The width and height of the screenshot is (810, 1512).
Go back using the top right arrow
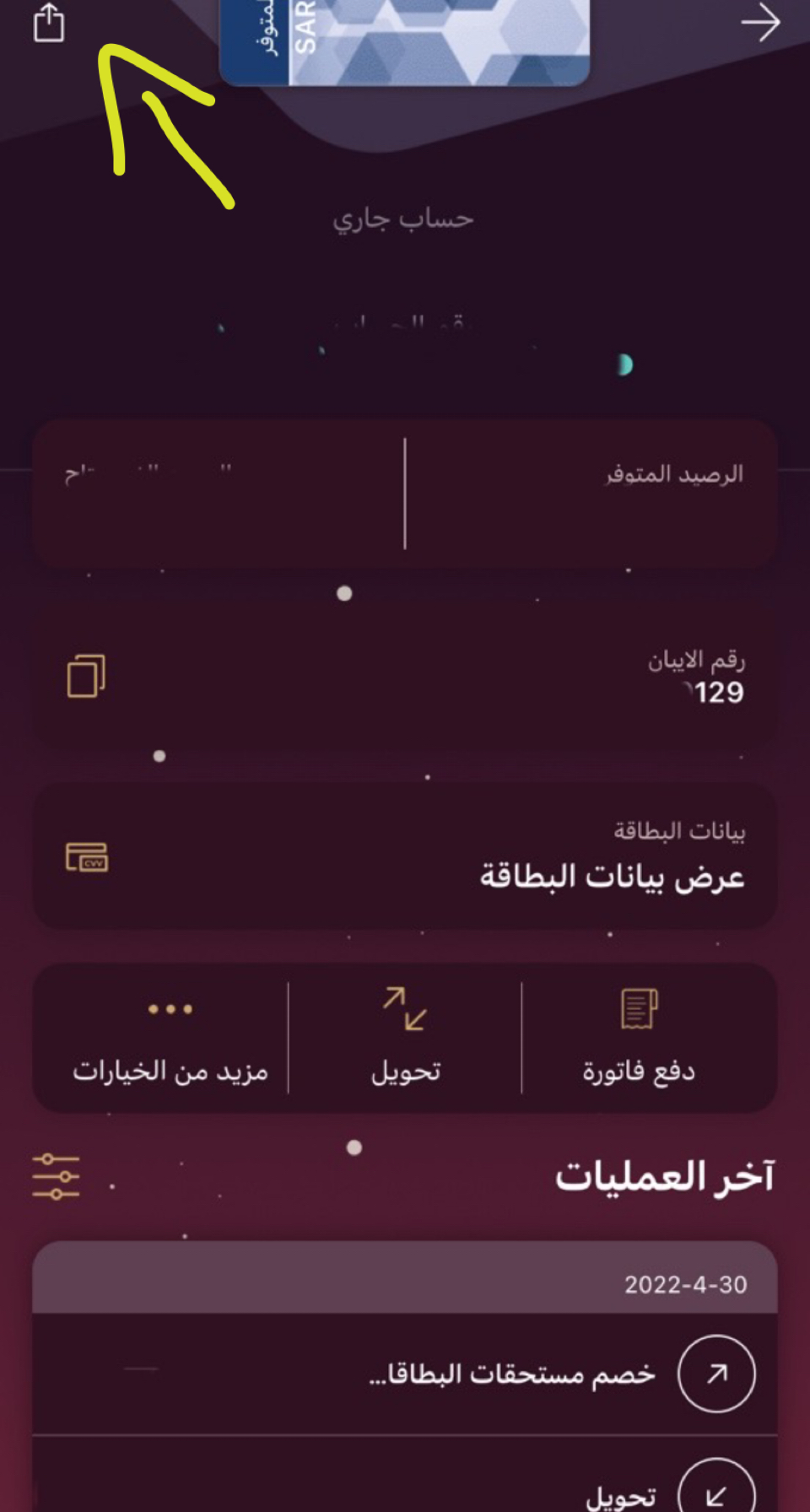pyautogui.click(x=760, y=23)
